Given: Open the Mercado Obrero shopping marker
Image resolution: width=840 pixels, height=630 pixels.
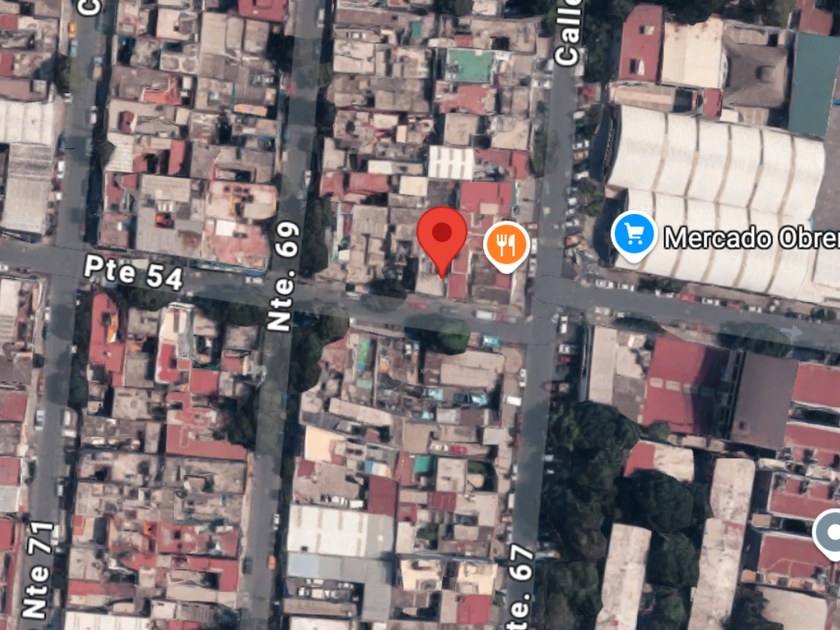Looking at the screenshot, I should pyautogui.click(x=634, y=235).
